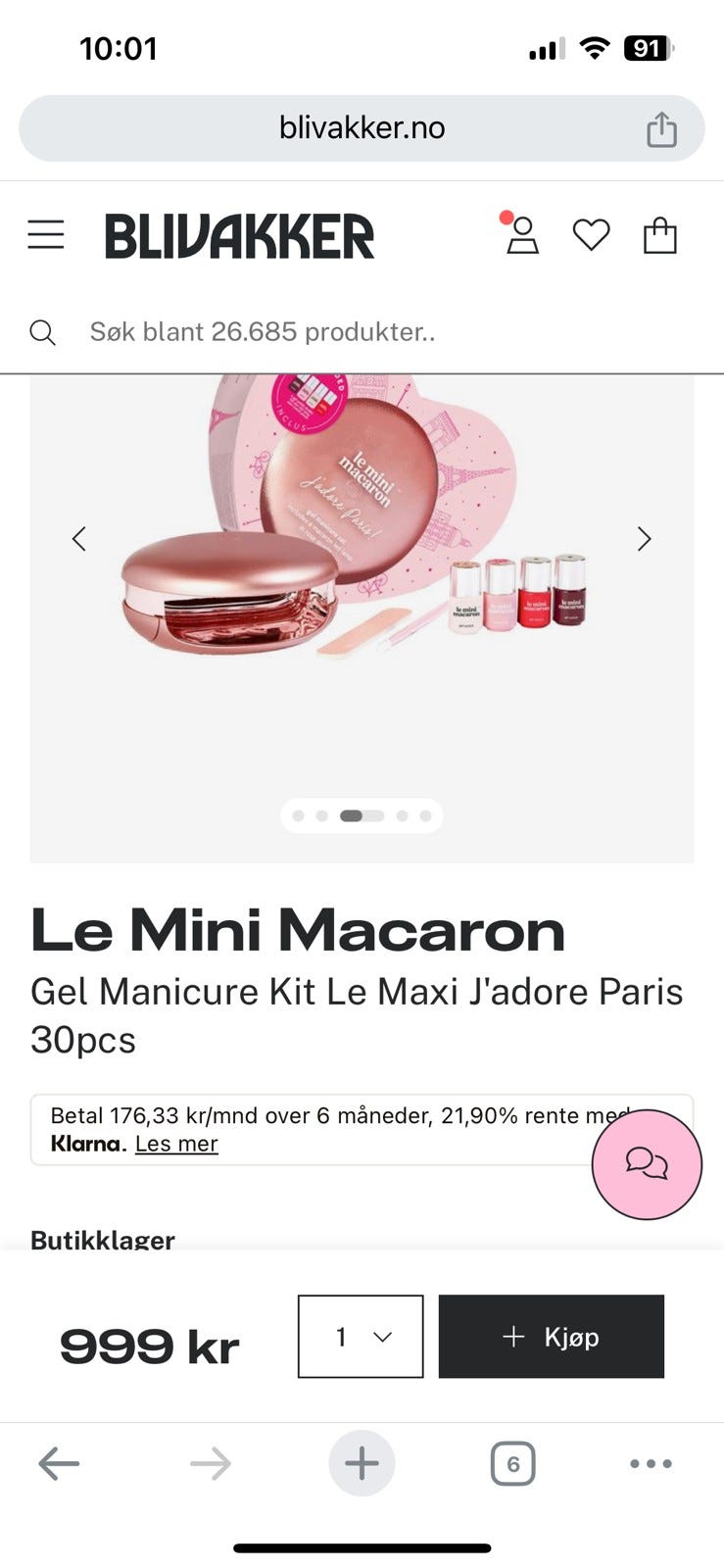724x1568 pixels.
Task: Open the wishlist heart icon
Action: click(x=591, y=235)
